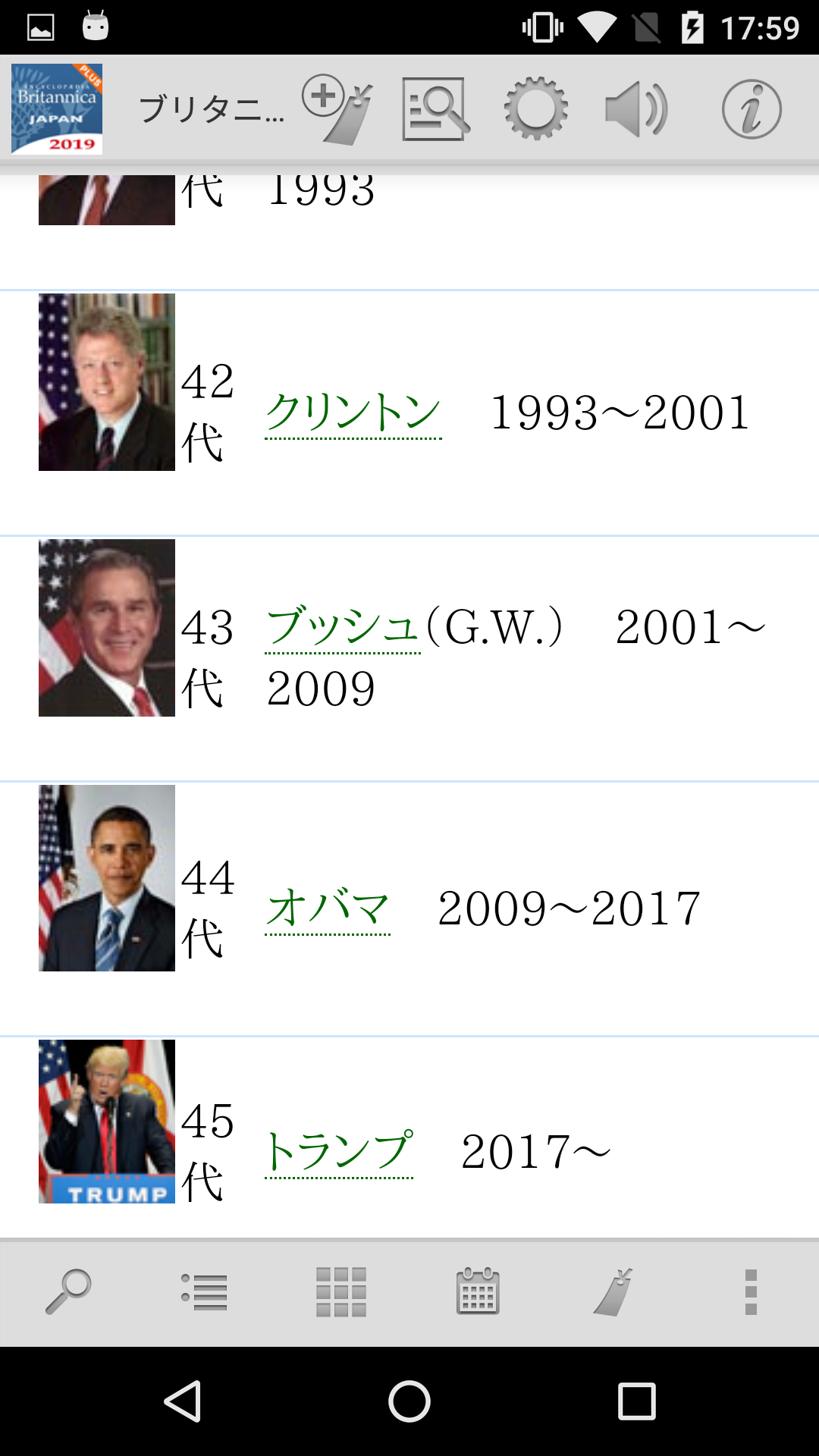Open the settings gear

(536, 109)
